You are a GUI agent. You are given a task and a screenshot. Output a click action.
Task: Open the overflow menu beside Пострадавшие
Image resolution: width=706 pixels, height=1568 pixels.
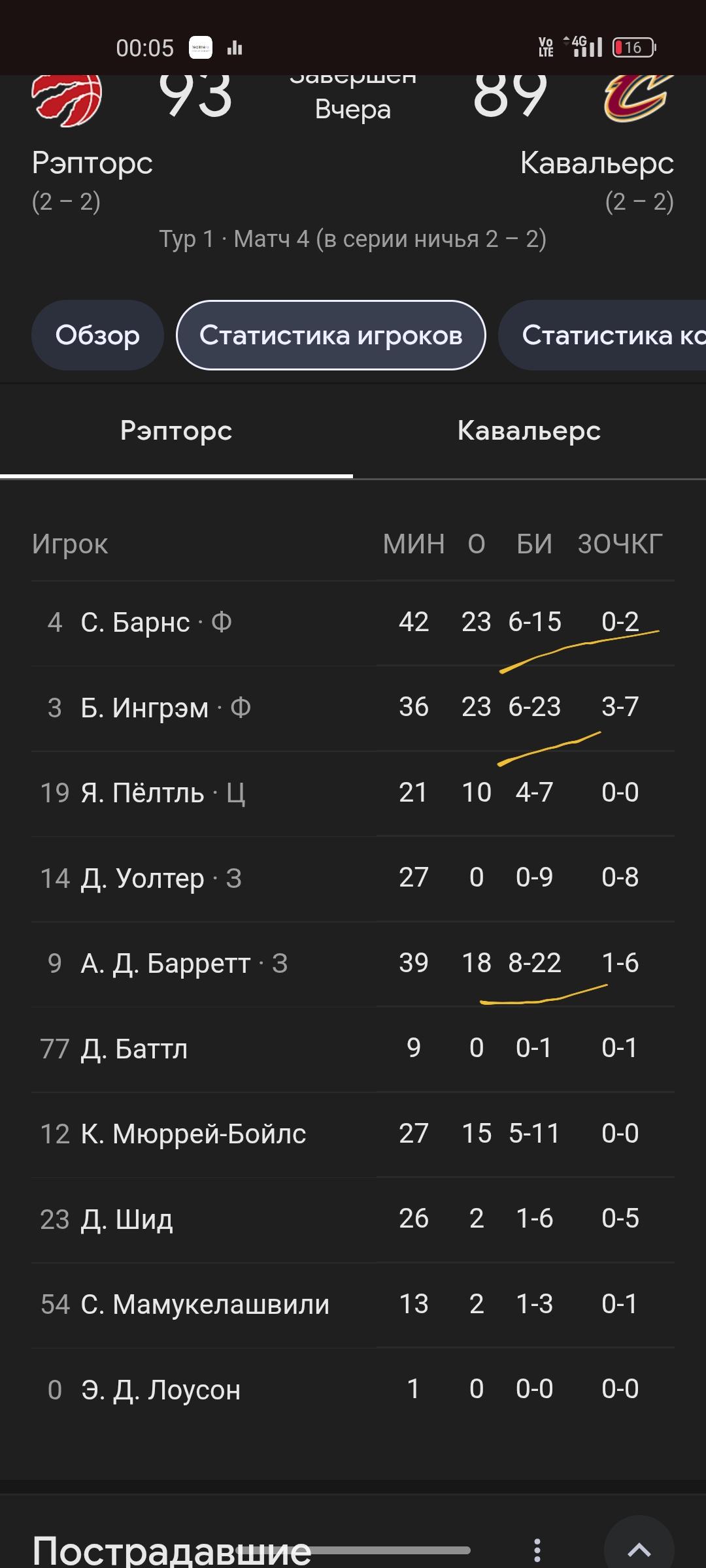(537, 1550)
